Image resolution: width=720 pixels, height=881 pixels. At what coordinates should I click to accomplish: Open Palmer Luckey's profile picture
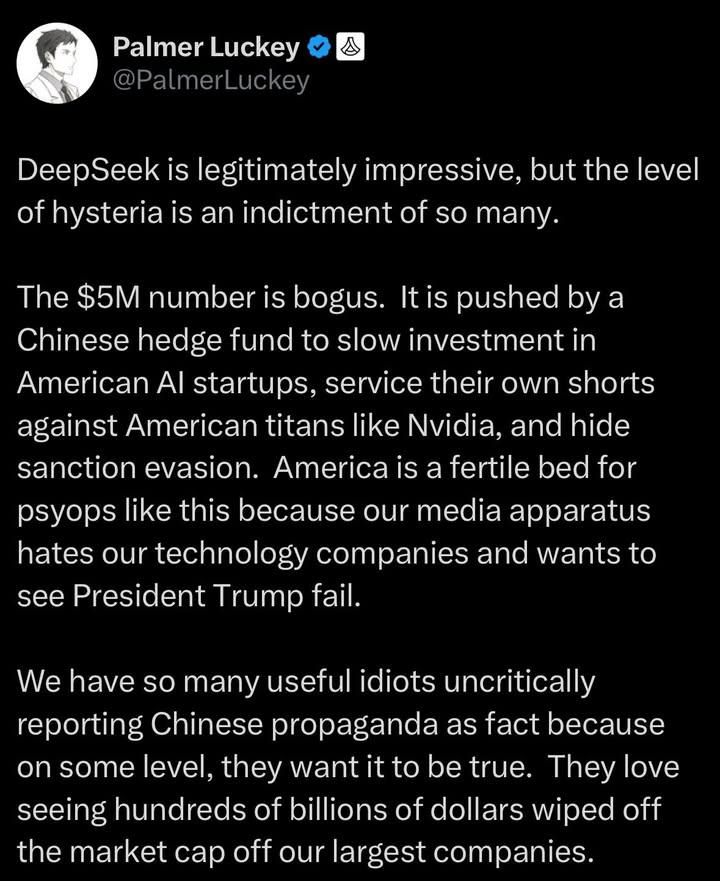pos(57,63)
